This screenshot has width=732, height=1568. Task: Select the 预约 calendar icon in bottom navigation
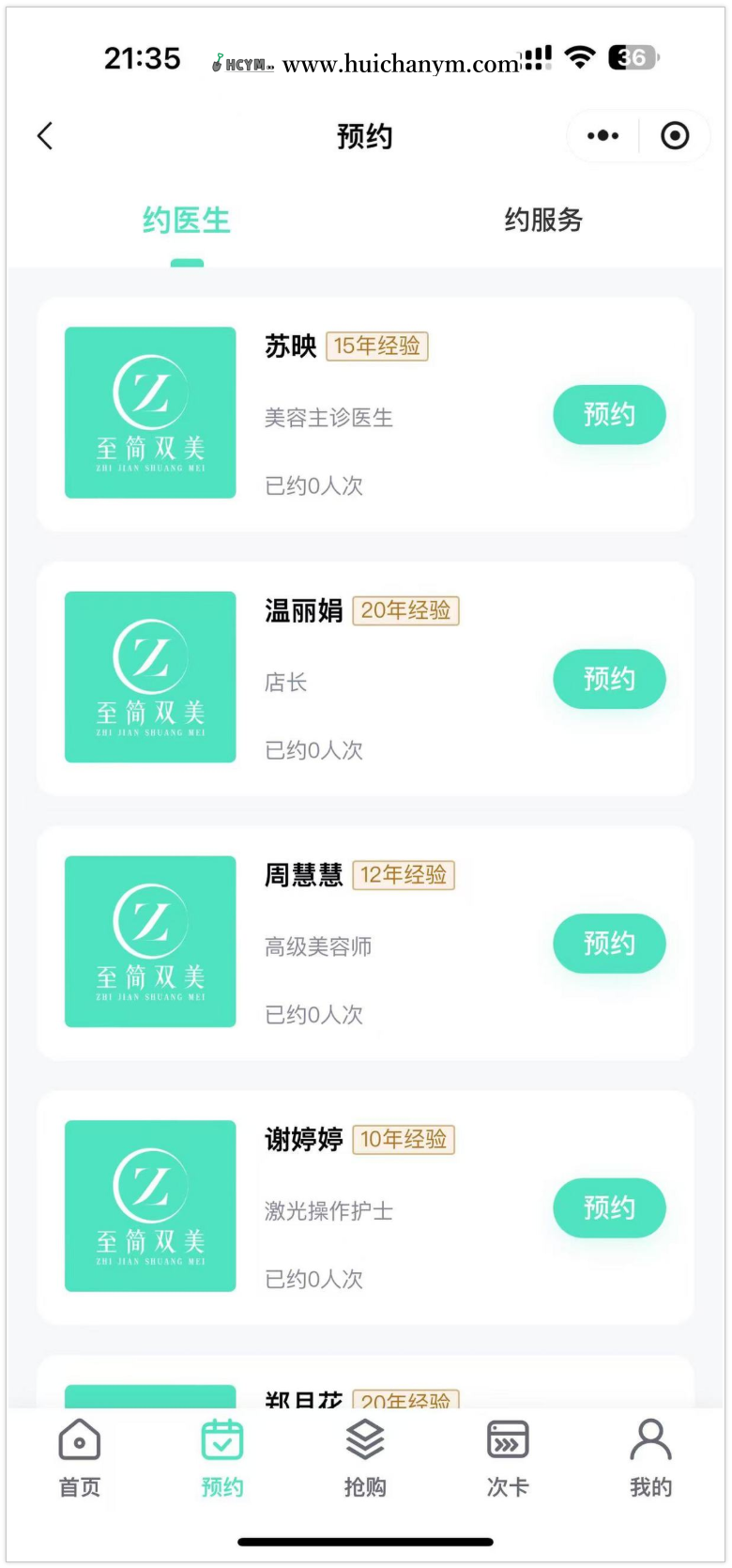[x=221, y=1438]
